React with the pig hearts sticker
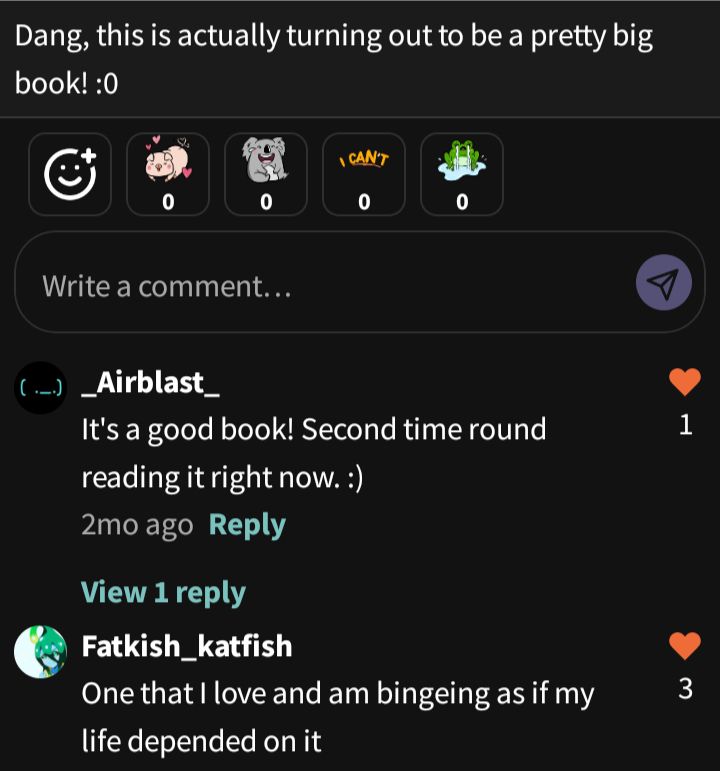This screenshot has height=771, width=720. (x=168, y=174)
